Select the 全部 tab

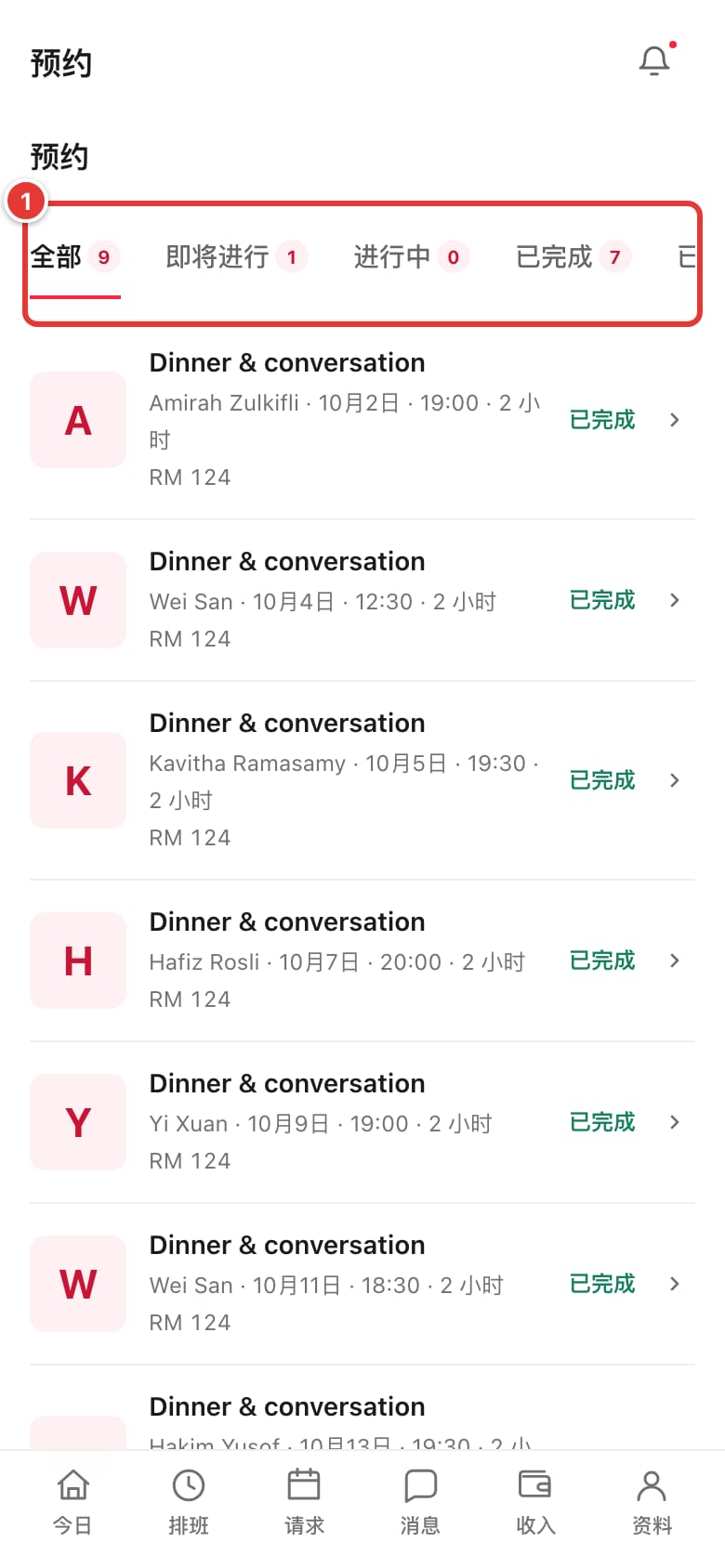pos(75,257)
